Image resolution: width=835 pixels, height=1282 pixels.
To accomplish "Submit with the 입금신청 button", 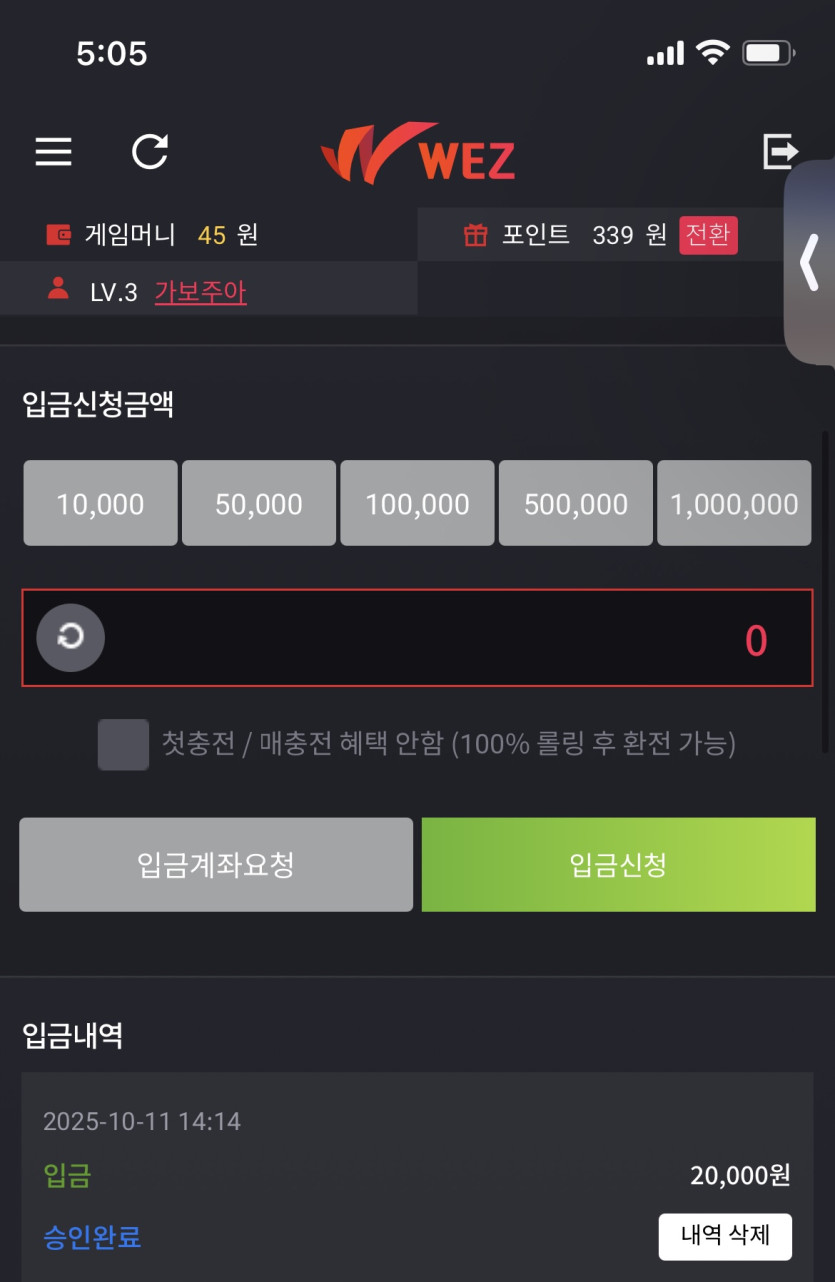I will tap(618, 865).
